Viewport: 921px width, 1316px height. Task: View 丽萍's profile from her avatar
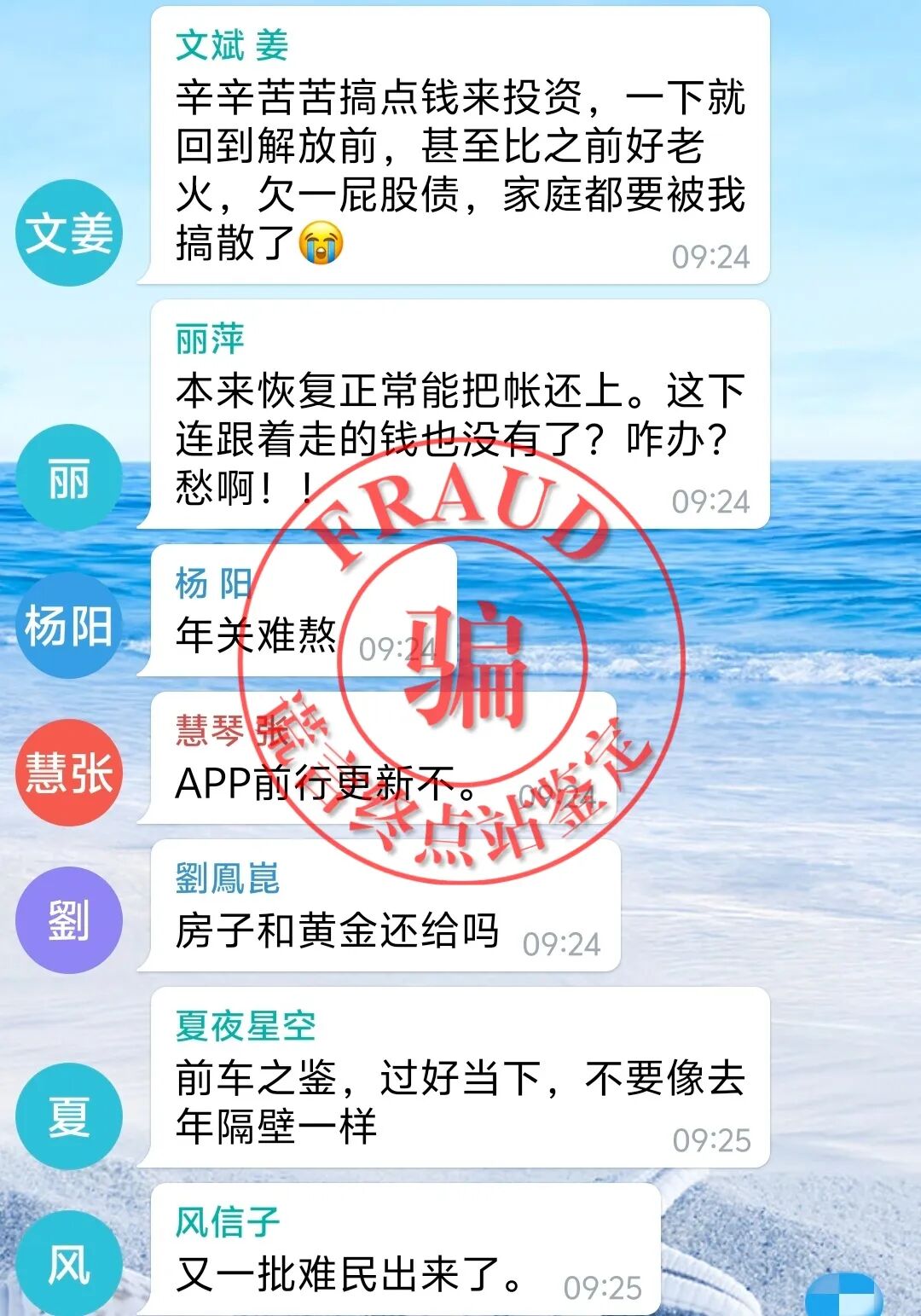(69, 478)
